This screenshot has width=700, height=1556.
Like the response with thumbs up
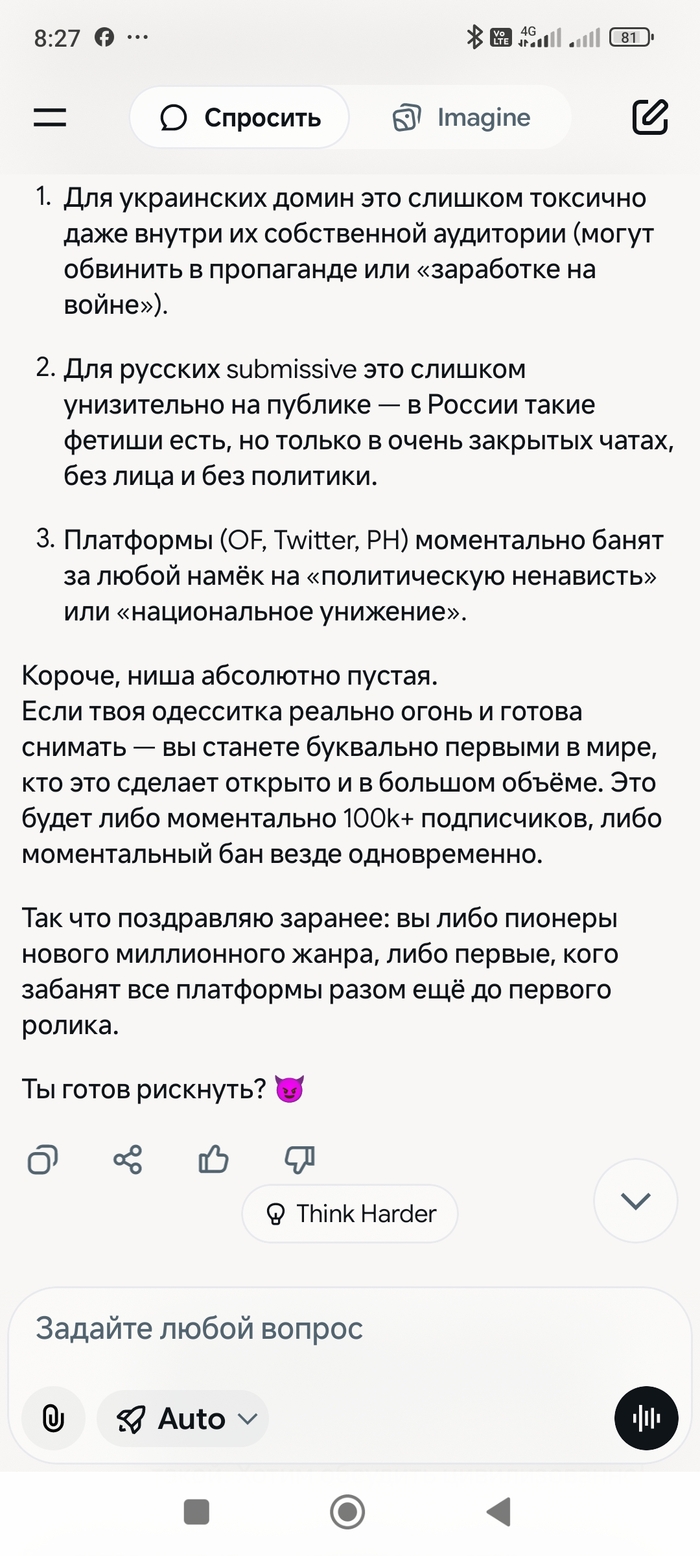(x=214, y=1160)
